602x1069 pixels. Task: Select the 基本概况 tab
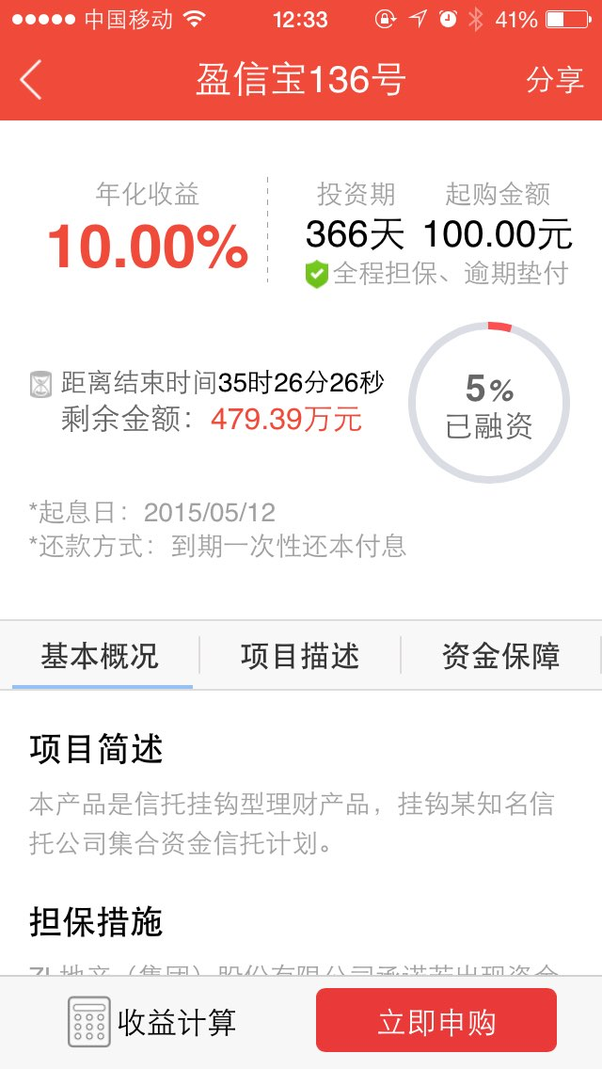(x=100, y=656)
